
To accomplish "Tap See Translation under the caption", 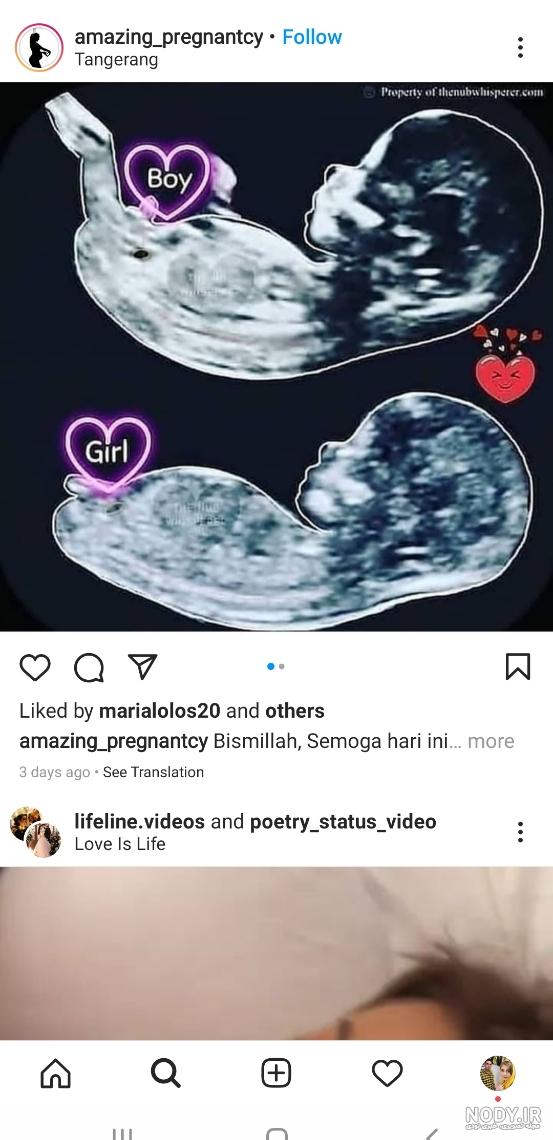I will click(x=153, y=772).
